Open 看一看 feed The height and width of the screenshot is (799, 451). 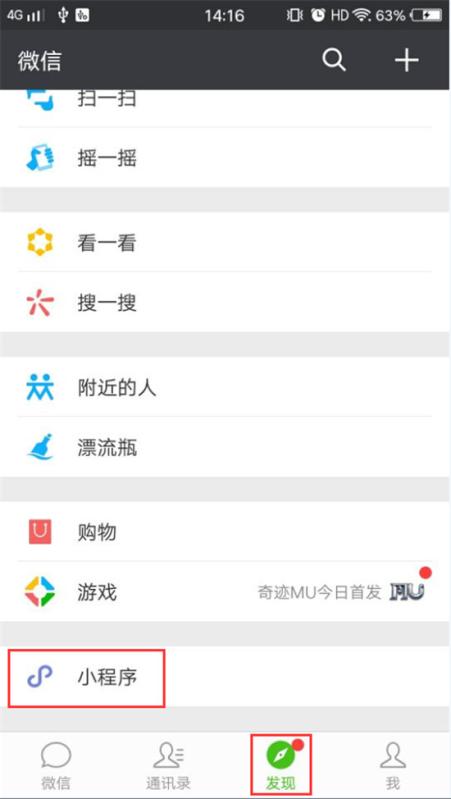(x=225, y=242)
